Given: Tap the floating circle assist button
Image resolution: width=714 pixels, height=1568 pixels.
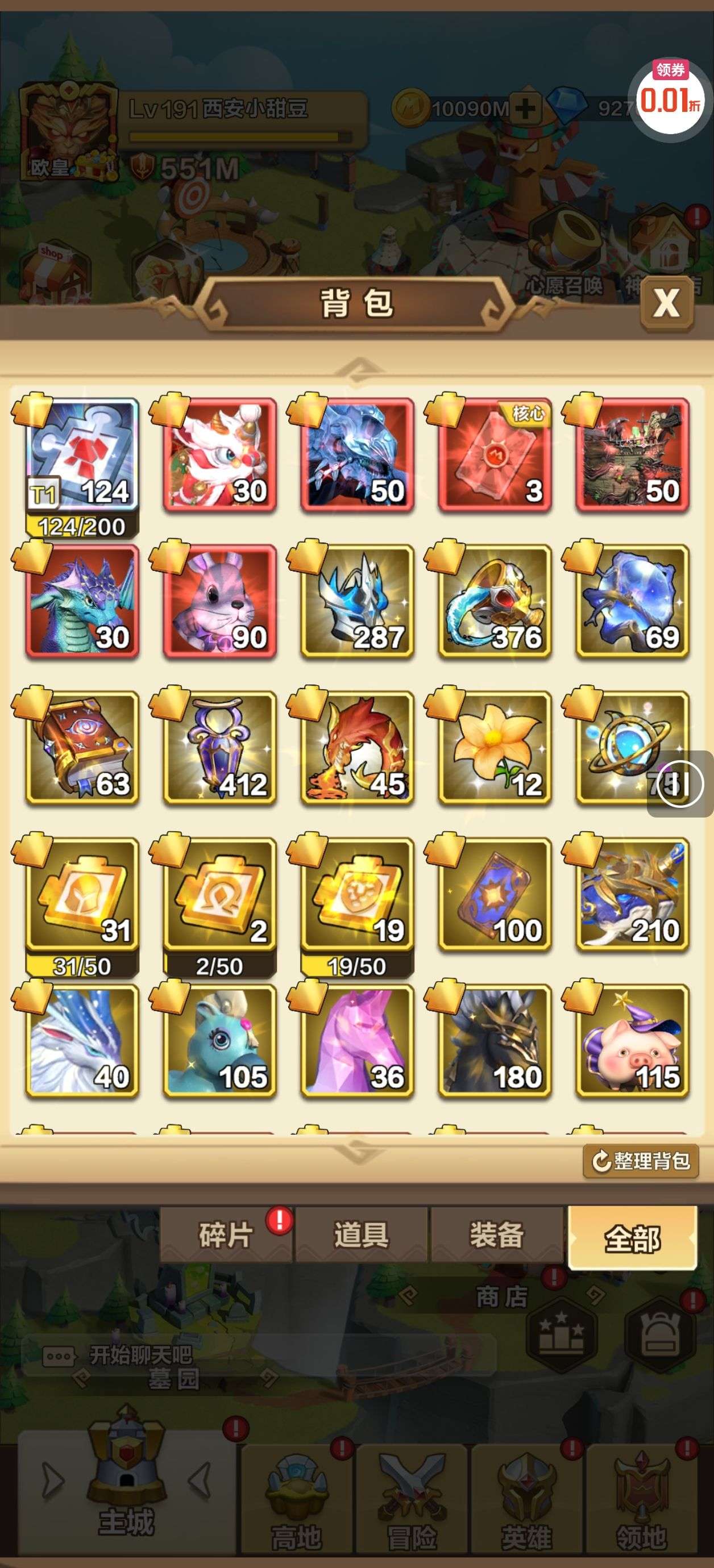Looking at the screenshot, I should pyautogui.click(x=680, y=784).
